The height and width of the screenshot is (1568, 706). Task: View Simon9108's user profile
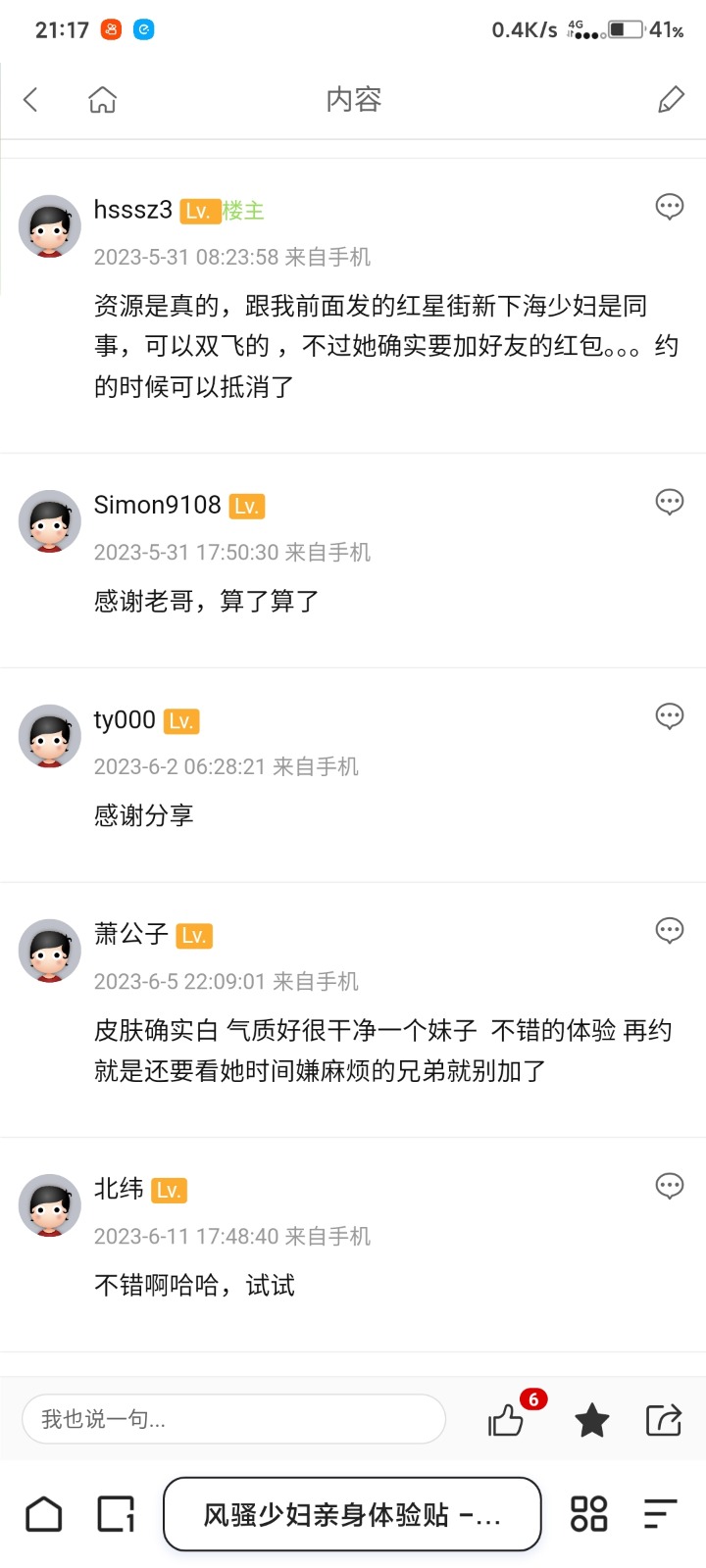pos(50,521)
